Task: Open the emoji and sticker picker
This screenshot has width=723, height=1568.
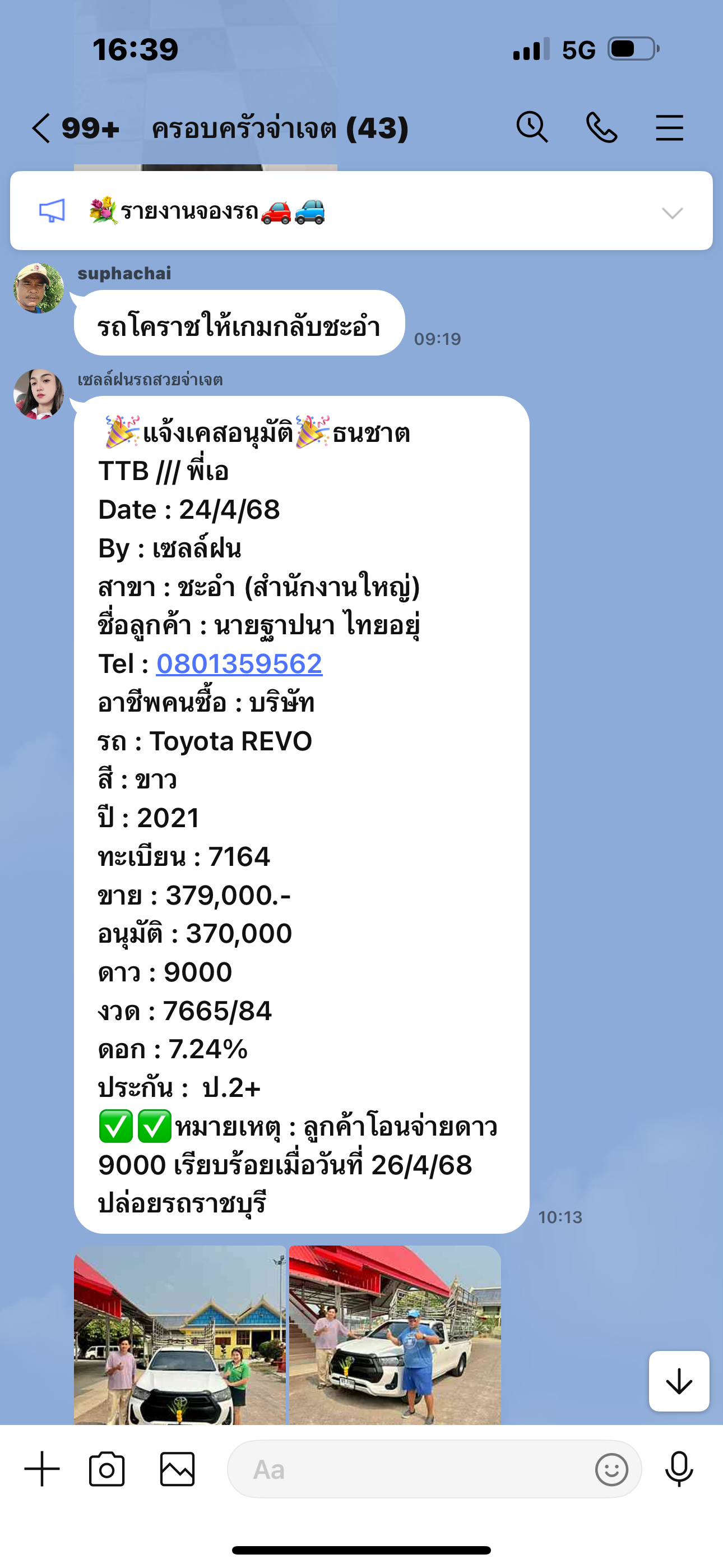Action: (x=611, y=1469)
